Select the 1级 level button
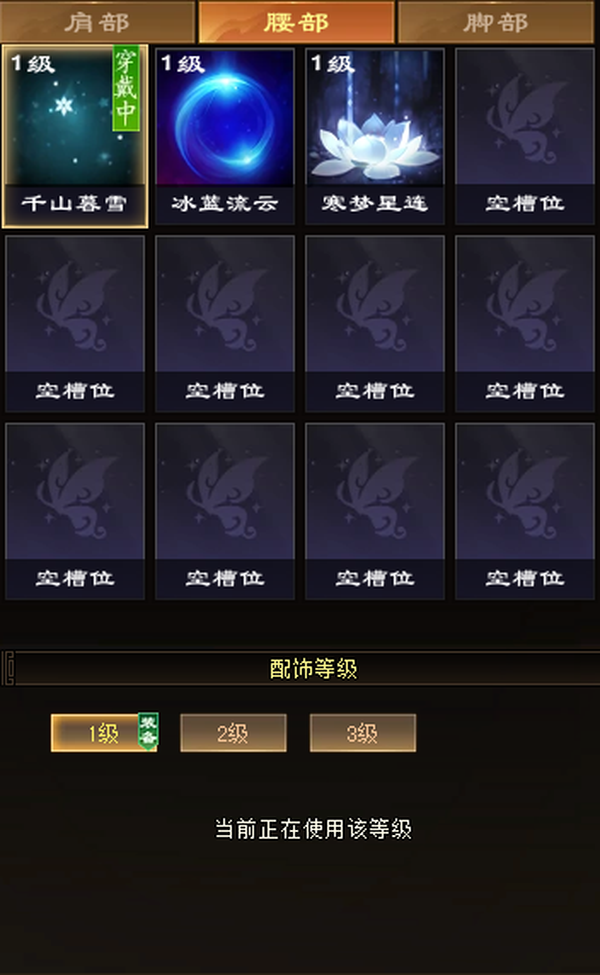Screen dimensions: 600x975 (x=104, y=733)
